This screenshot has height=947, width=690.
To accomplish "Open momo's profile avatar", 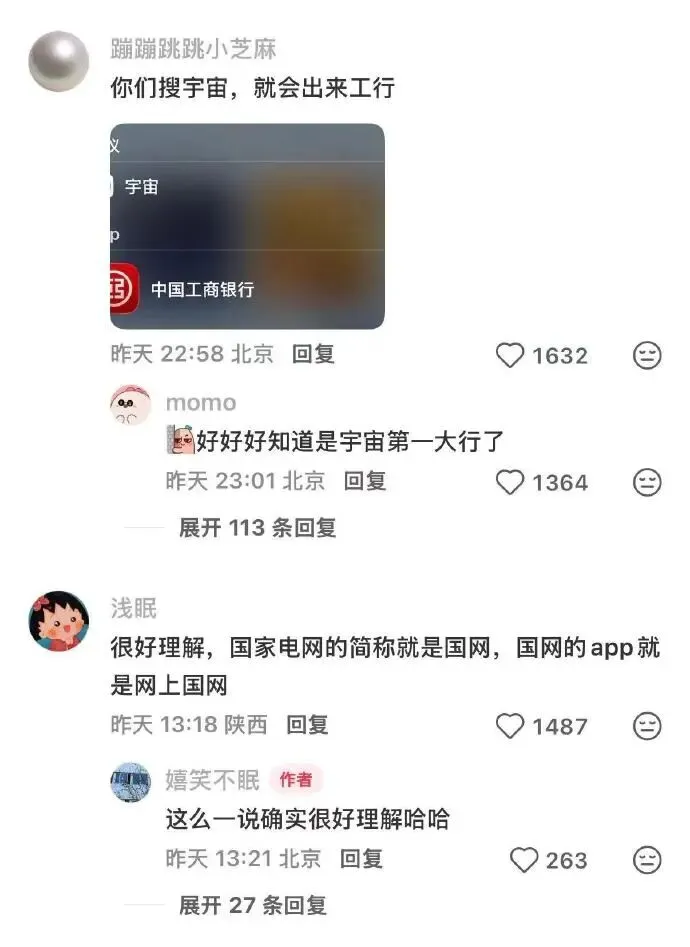I will click(x=131, y=405).
